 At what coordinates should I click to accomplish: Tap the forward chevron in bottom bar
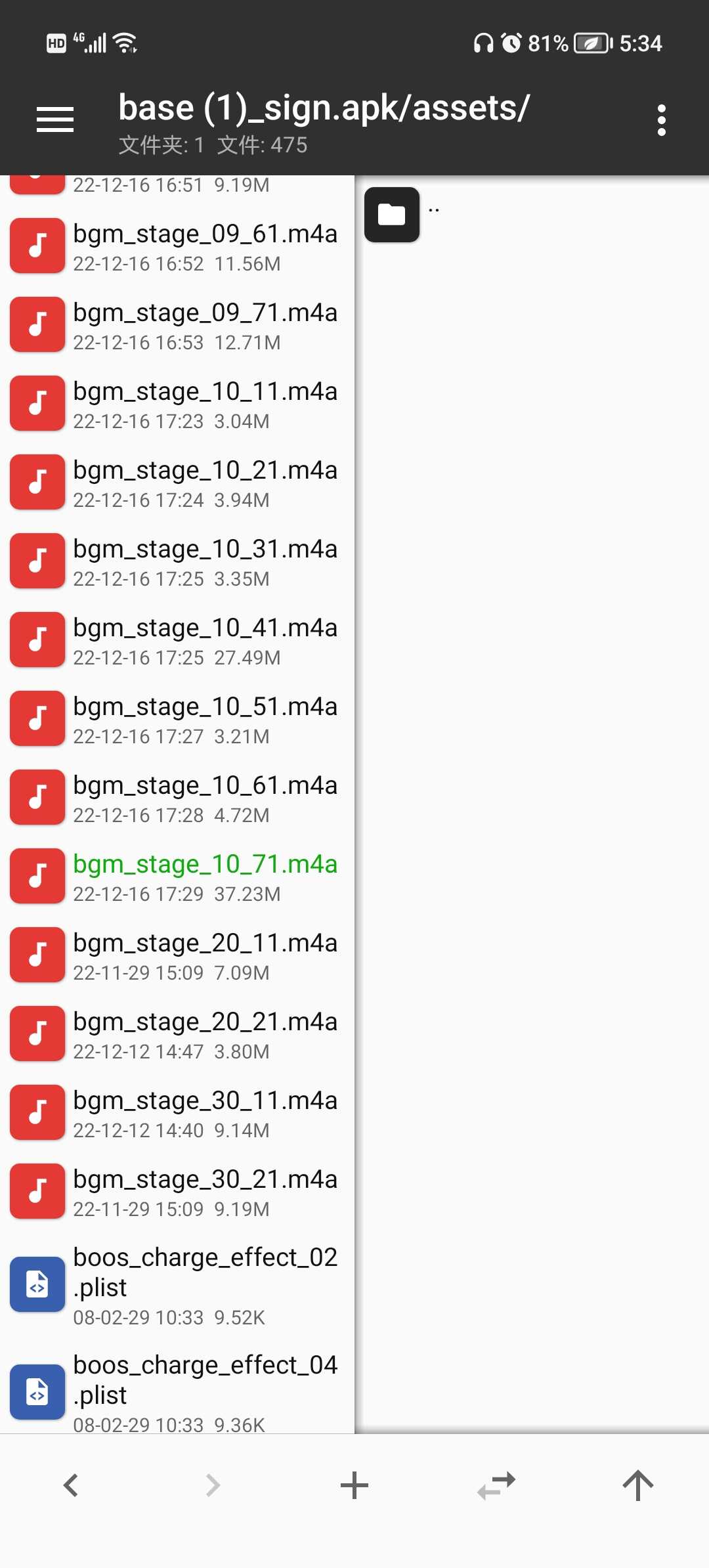tap(213, 1485)
